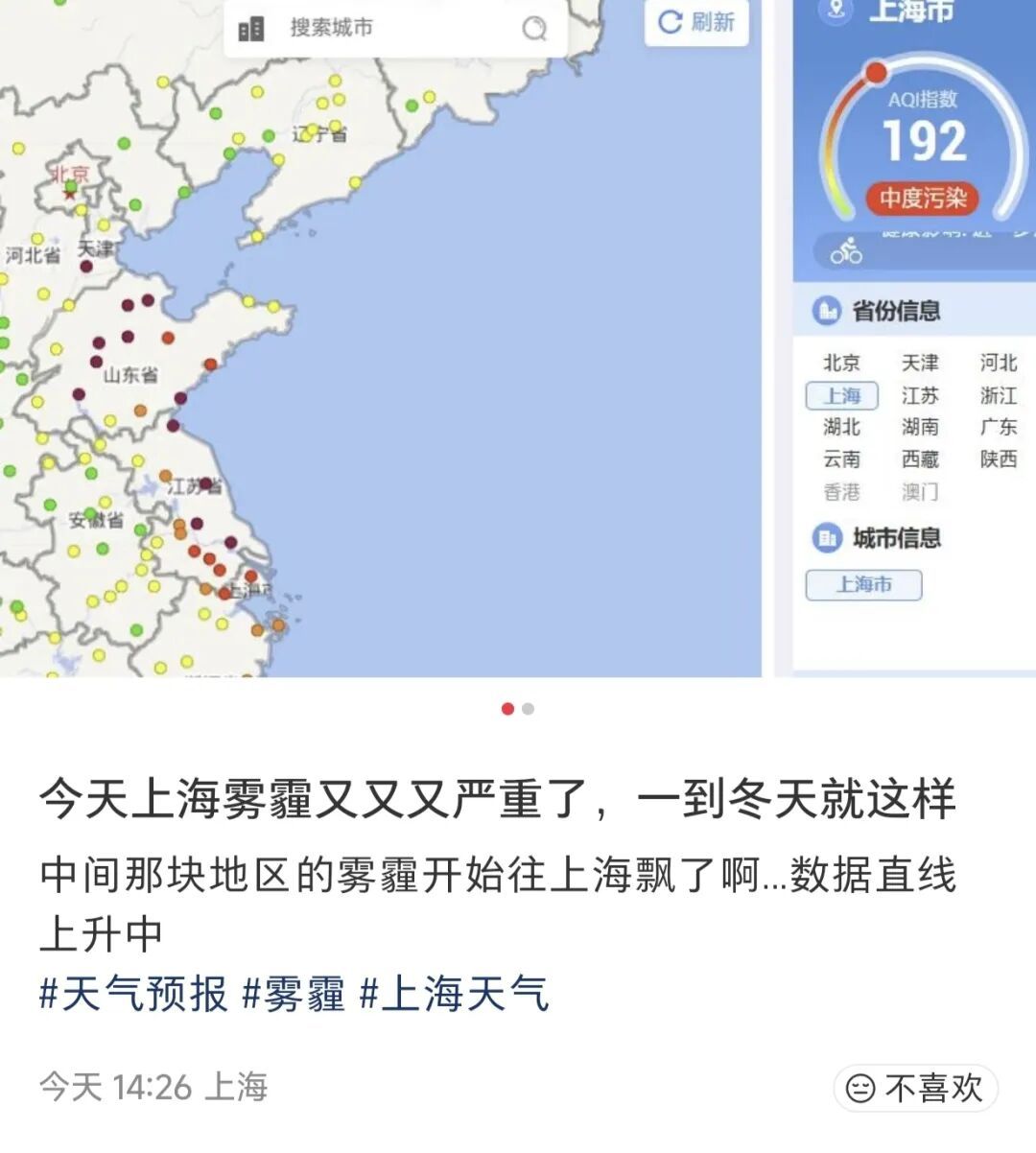The width and height of the screenshot is (1036, 1153).
Task: Click the 省份信息 building icon
Action: (828, 310)
